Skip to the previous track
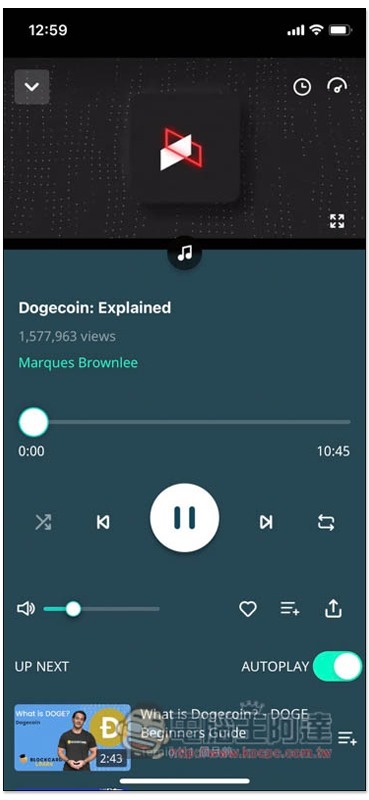Viewport: 369px width, 800px height. [x=103, y=522]
